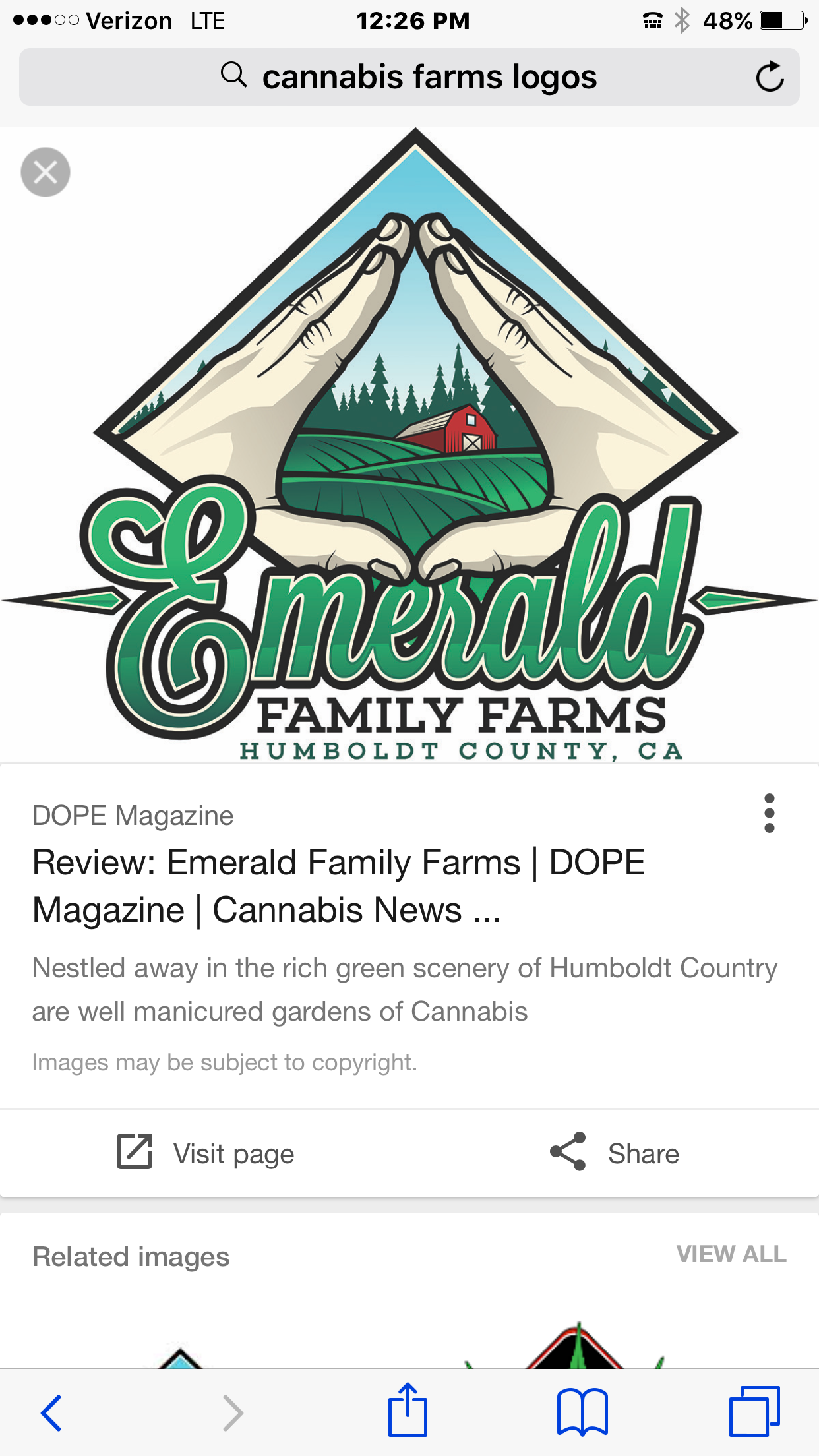
Task: Tap the address bar showing cannabis farms logos
Action: pos(409,77)
